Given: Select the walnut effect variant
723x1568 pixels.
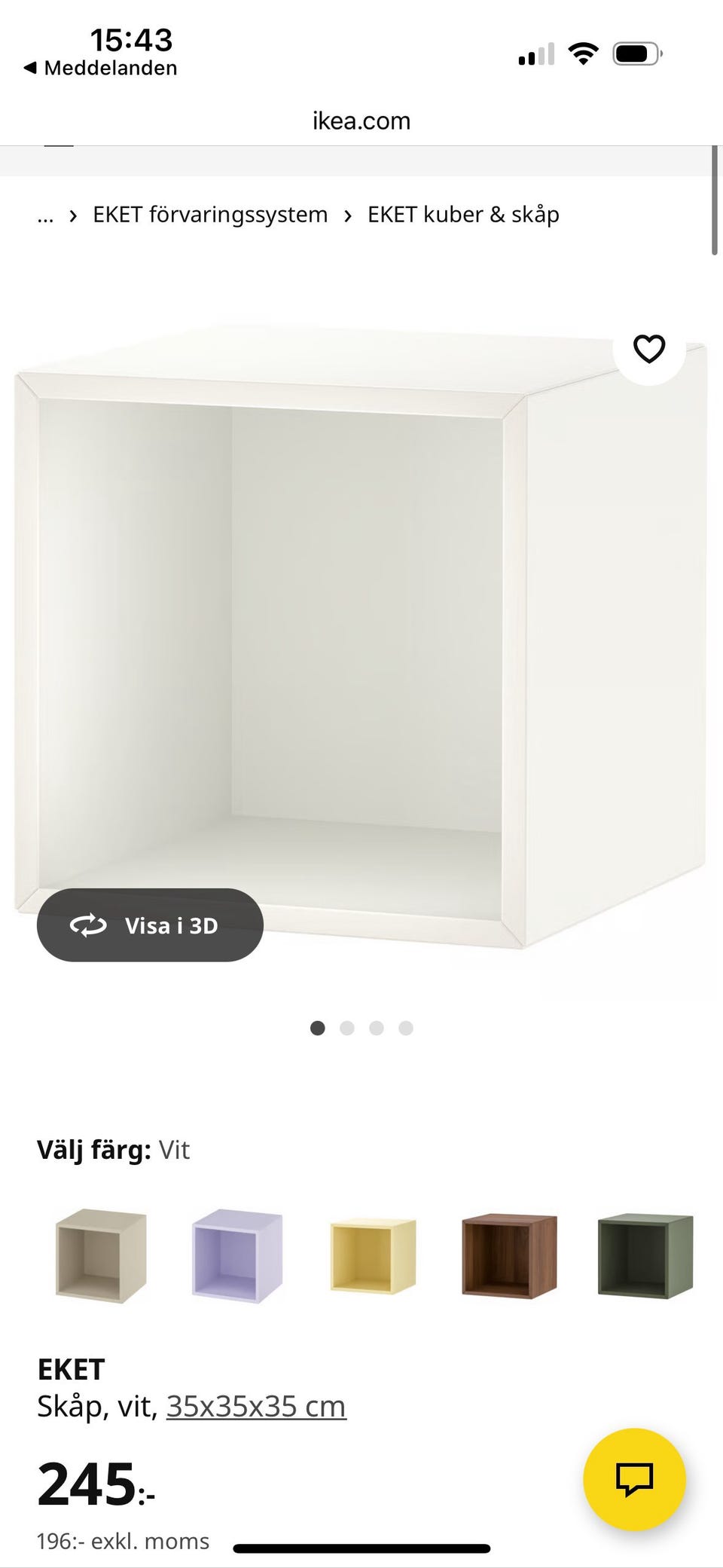Looking at the screenshot, I should [x=508, y=1253].
